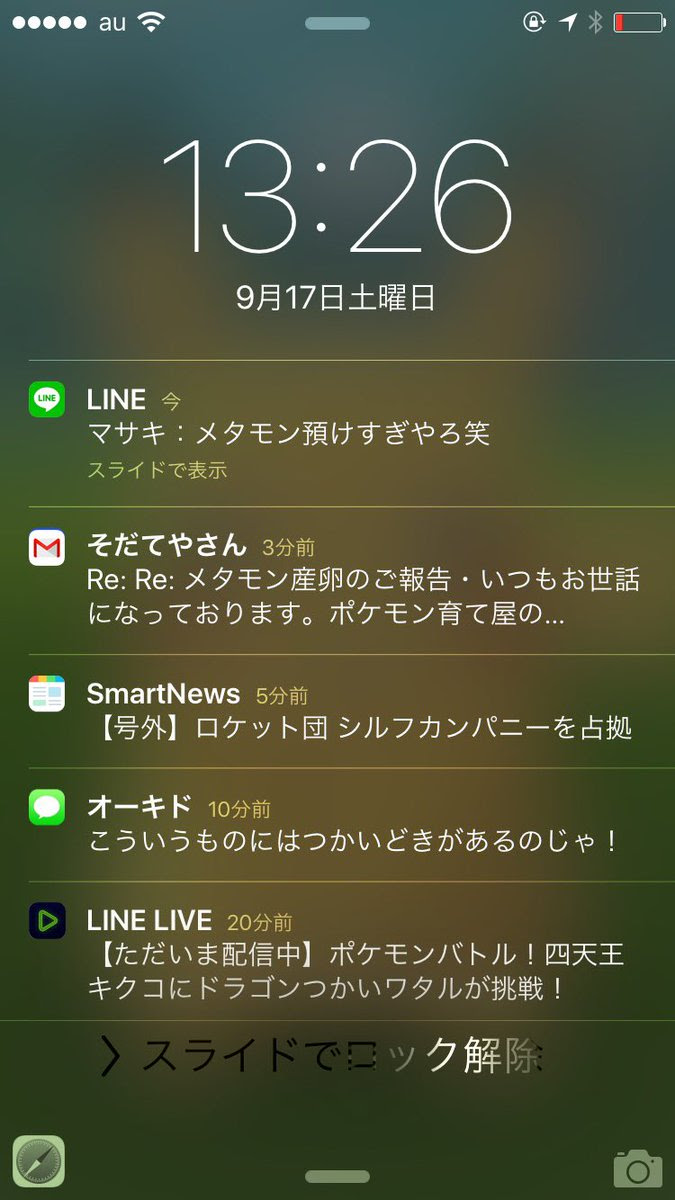Screen dimensions: 675x1200
Task: Select the Gmail notification from そだてやさん
Action: coord(337,581)
